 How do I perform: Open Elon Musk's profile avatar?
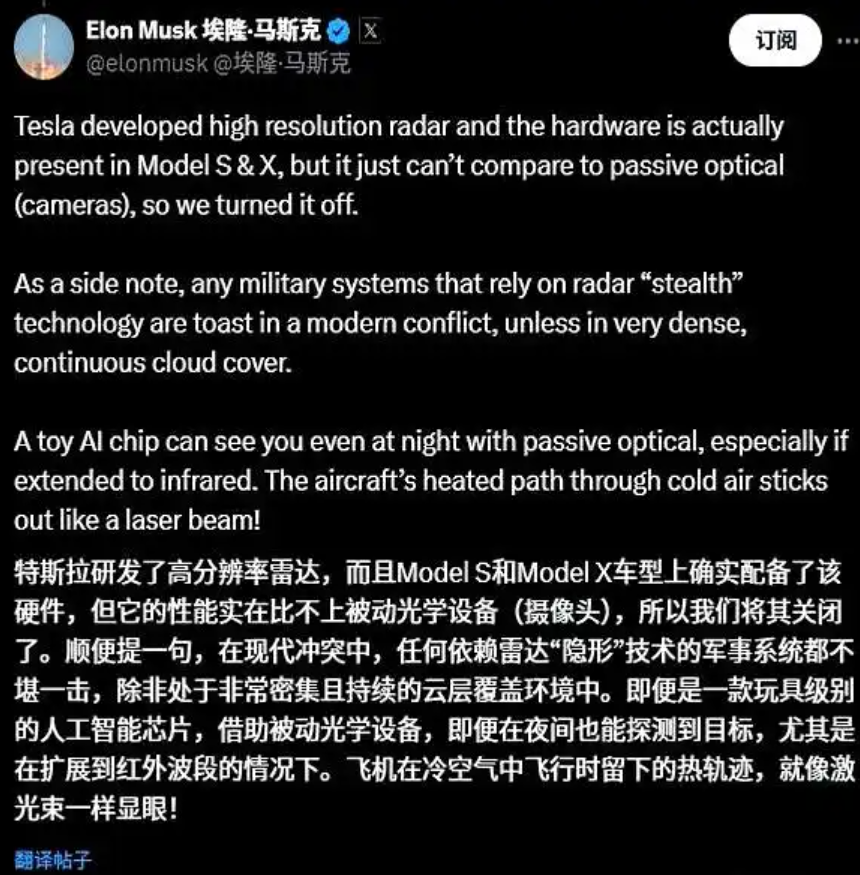tap(43, 45)
